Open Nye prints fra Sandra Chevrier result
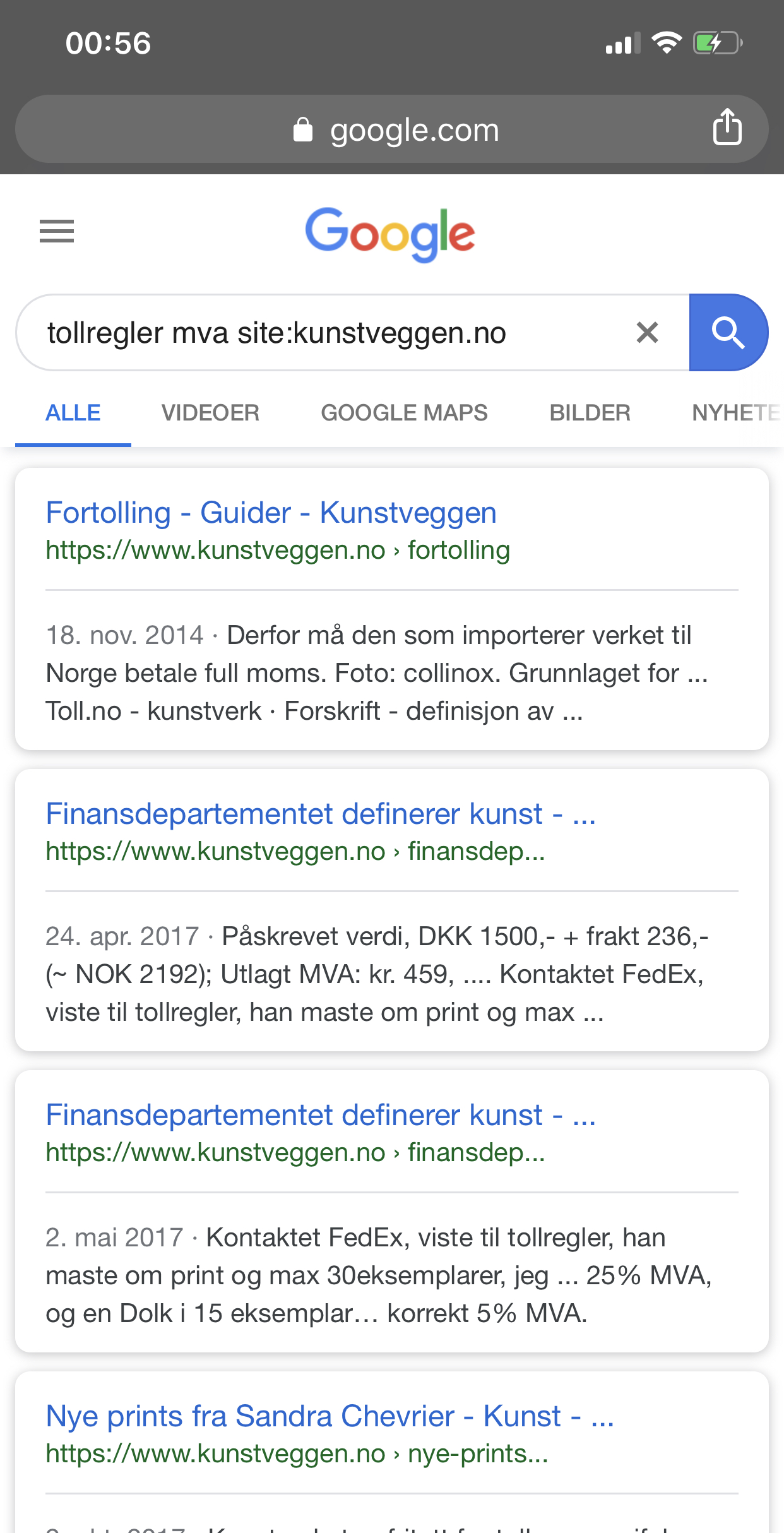The width and height of the screenshot is (784, 1533). pos(330,1416)
